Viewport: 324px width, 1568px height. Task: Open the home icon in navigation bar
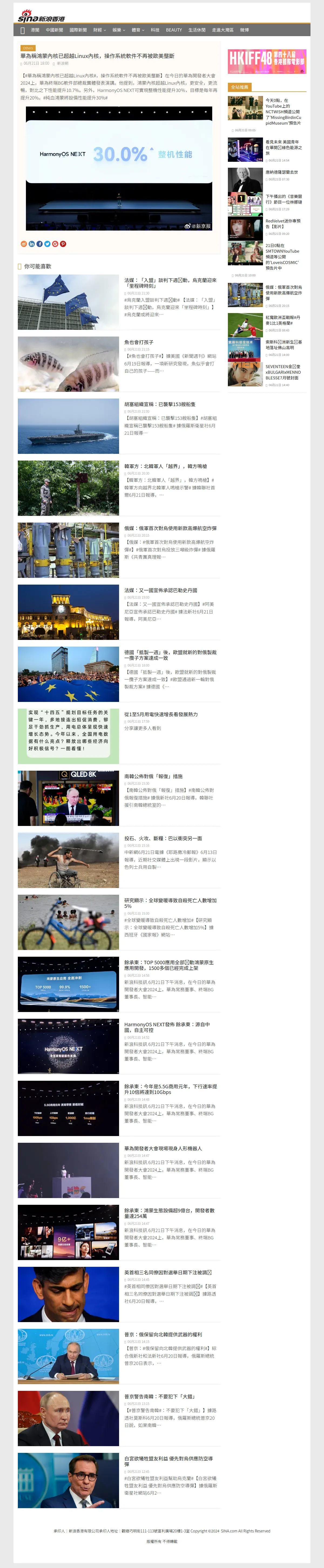(x=22, y=30)
